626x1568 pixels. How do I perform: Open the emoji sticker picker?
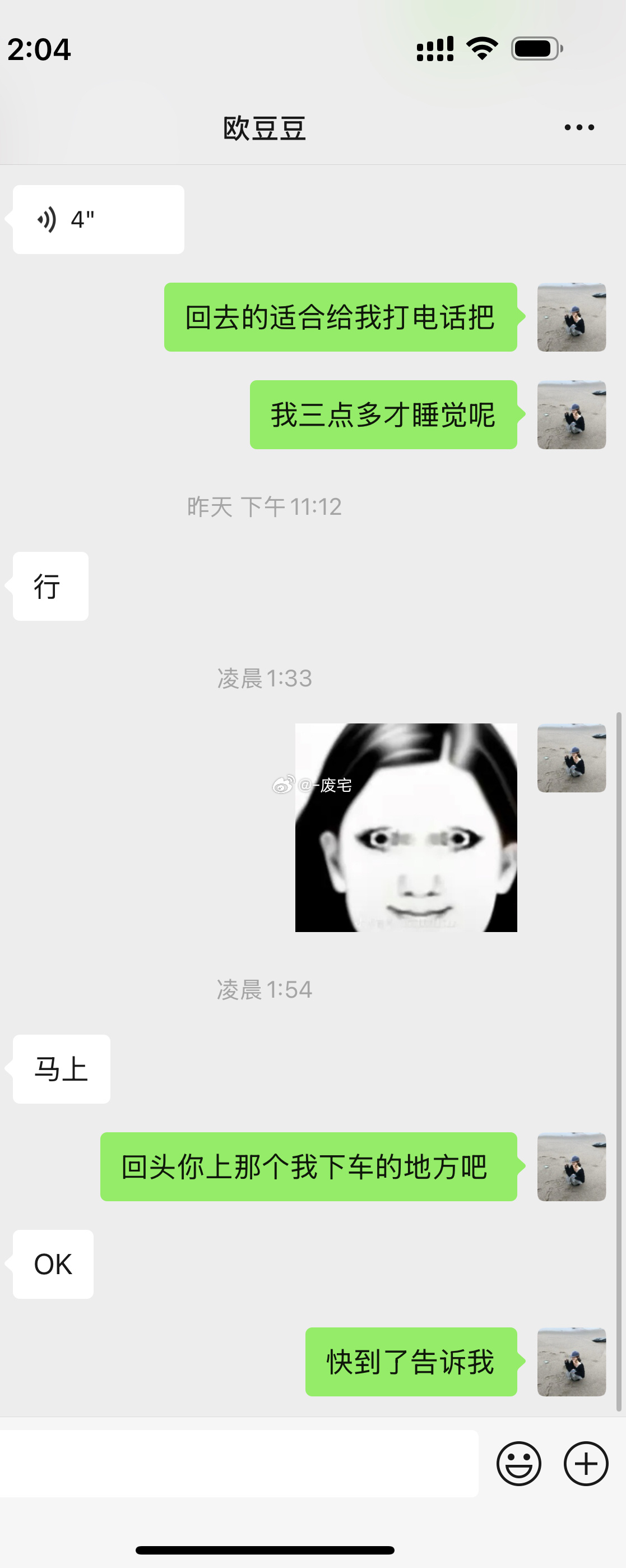518,1464
